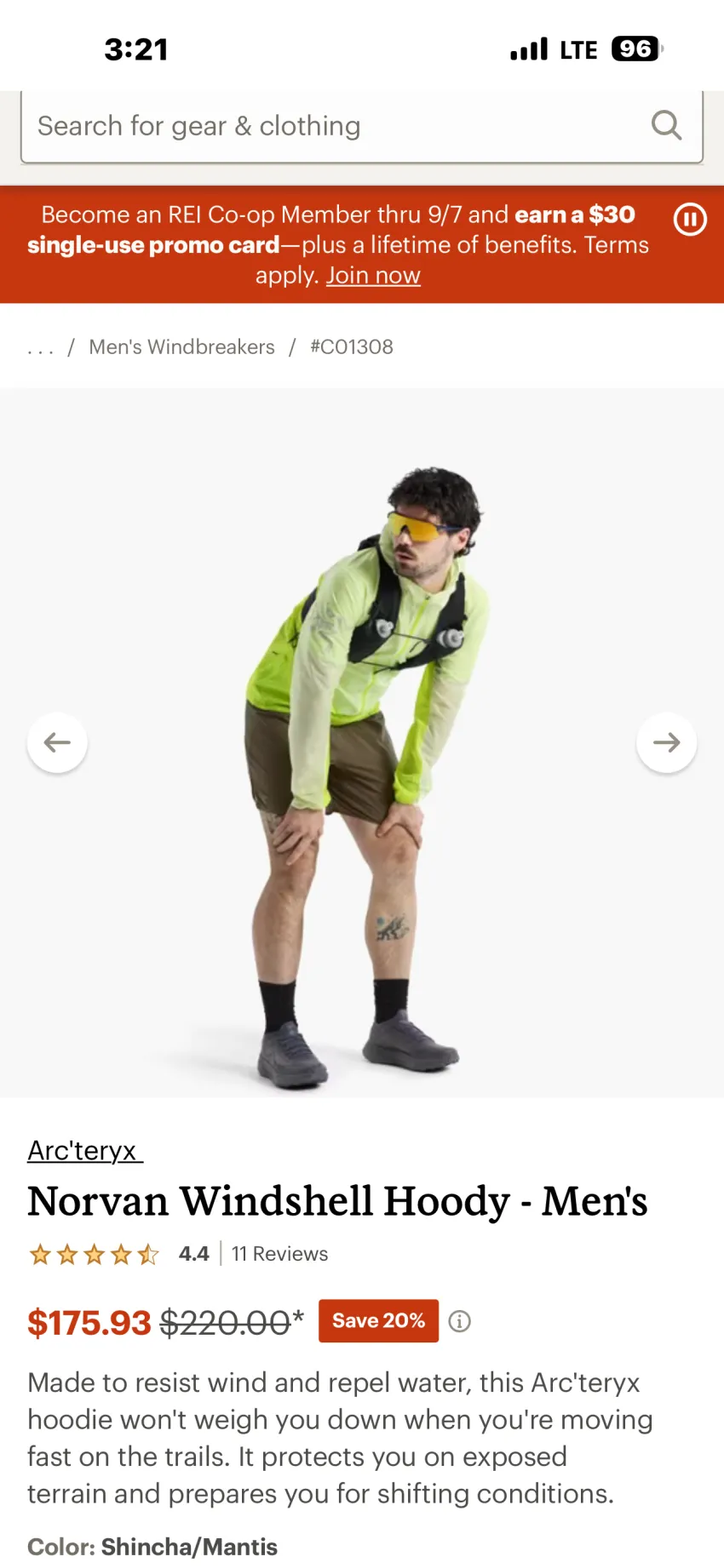This screenshot has width=724, height=1568.
Task: Go to Men's Windbreakers breadcrumb
Action: click(x=181, y=347)
